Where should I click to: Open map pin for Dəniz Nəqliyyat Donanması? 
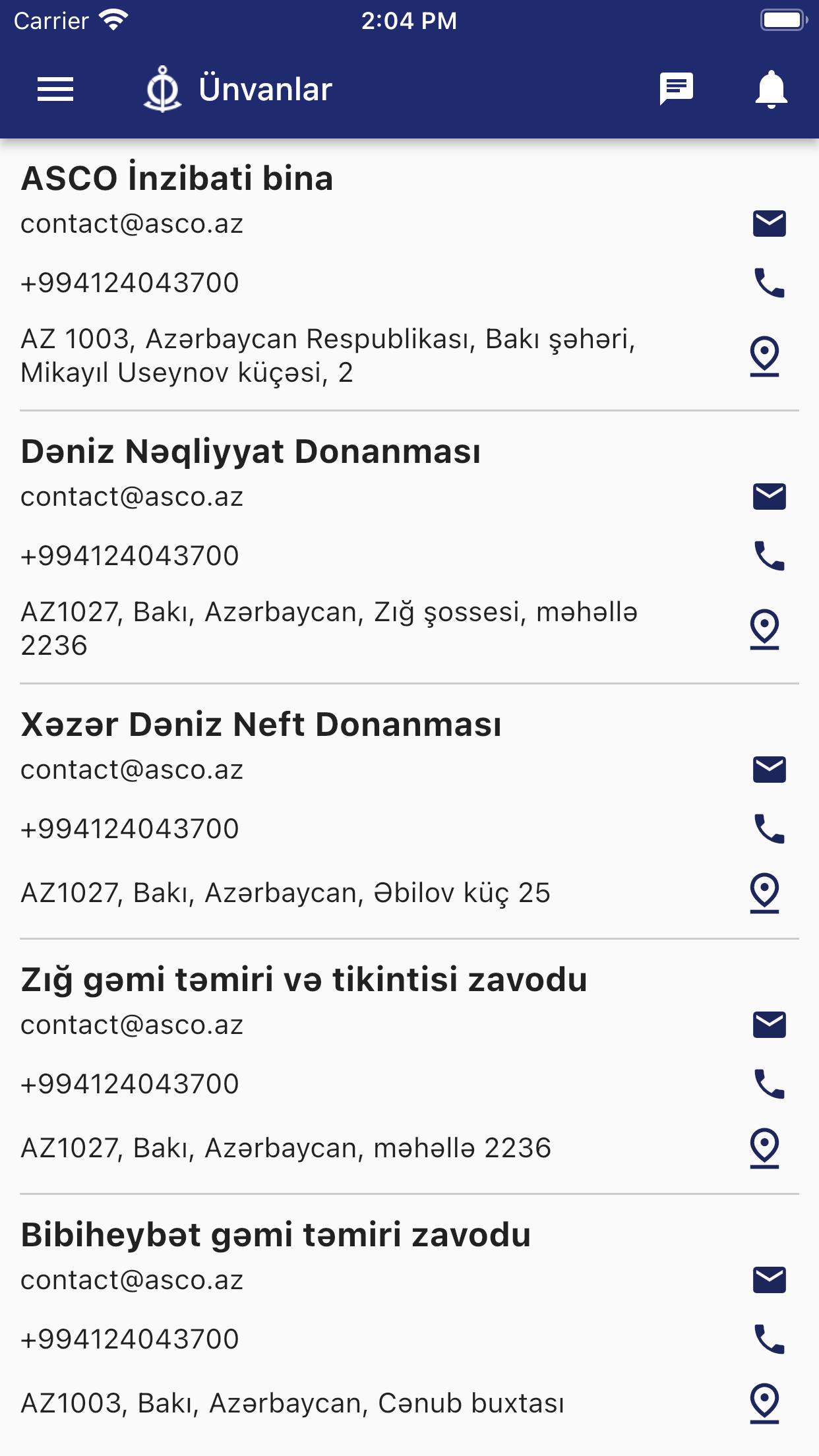pos(765,629)
